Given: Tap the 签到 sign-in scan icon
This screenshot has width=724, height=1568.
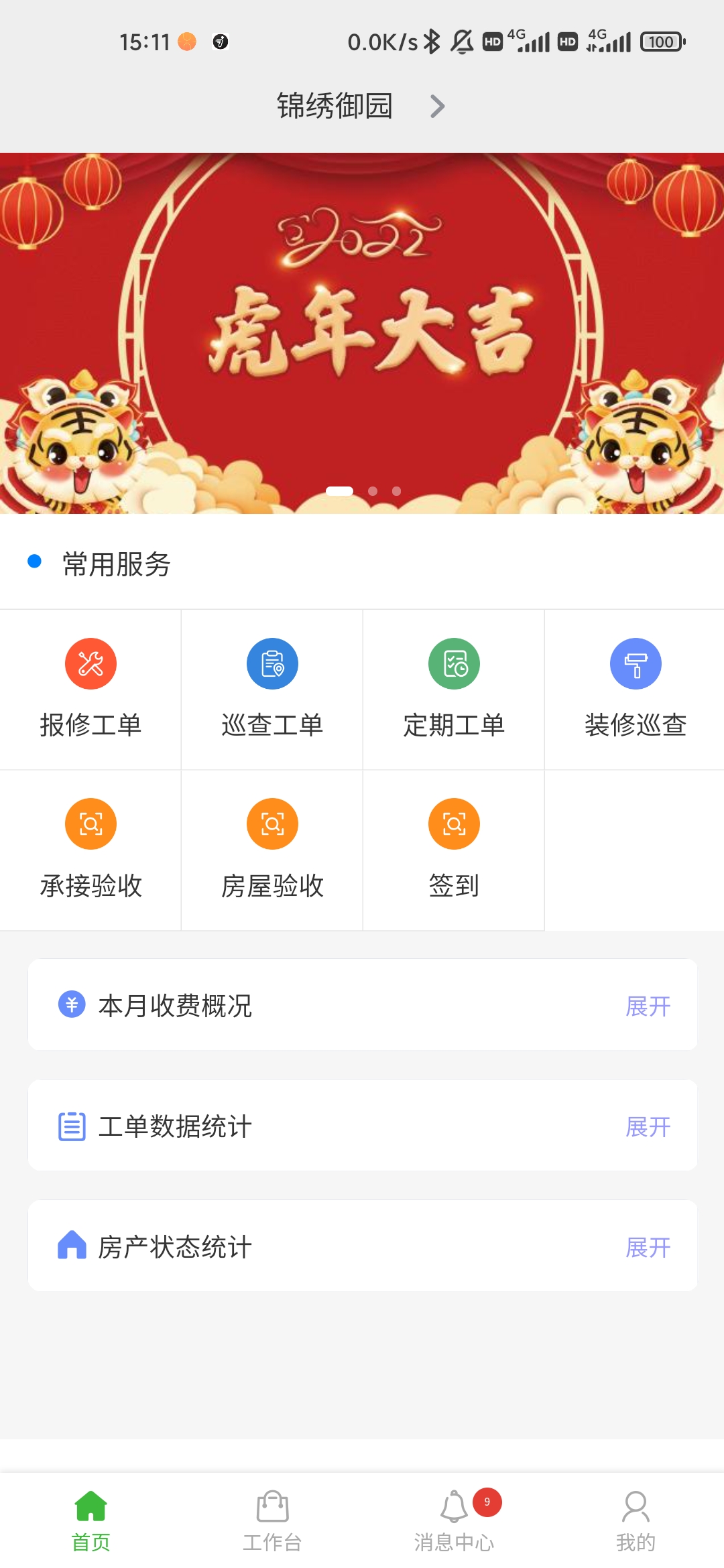Looking at the screenshot, I should pyautogui.click(x=453, y=824).
